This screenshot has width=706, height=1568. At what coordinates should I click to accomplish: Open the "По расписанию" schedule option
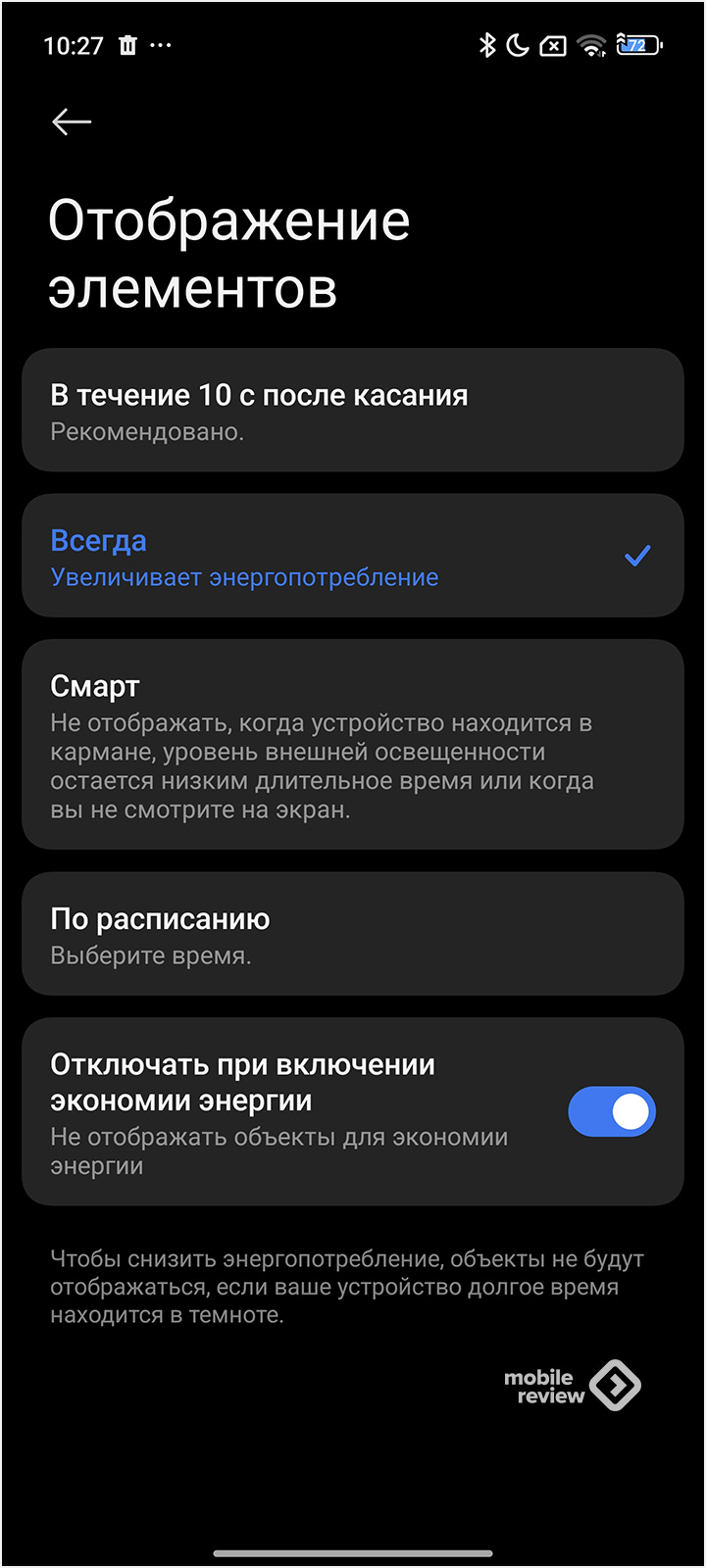[x=353, y=934]
